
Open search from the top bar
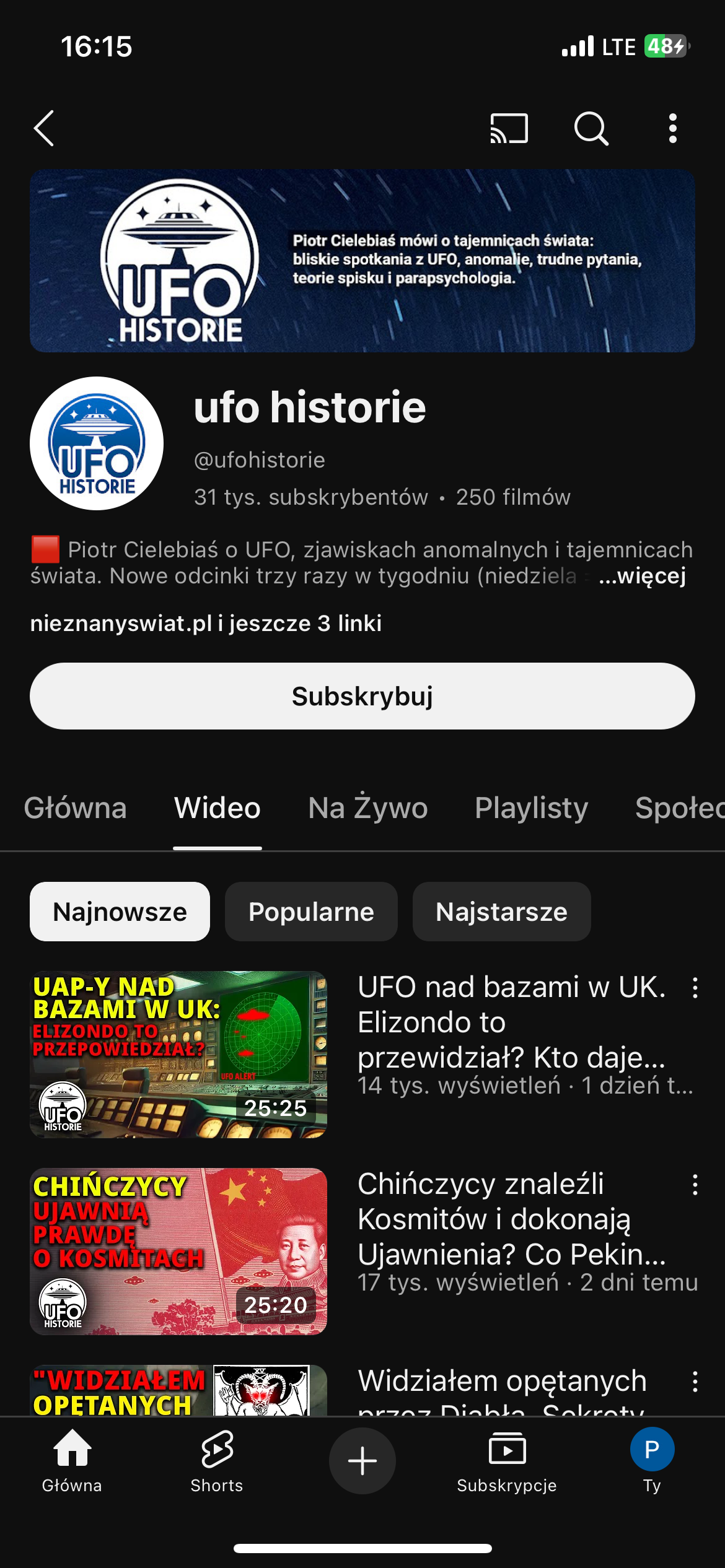point(591,128)
